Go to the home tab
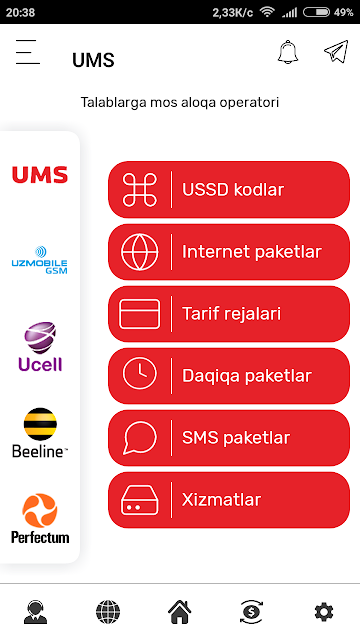 pos(180,612)
